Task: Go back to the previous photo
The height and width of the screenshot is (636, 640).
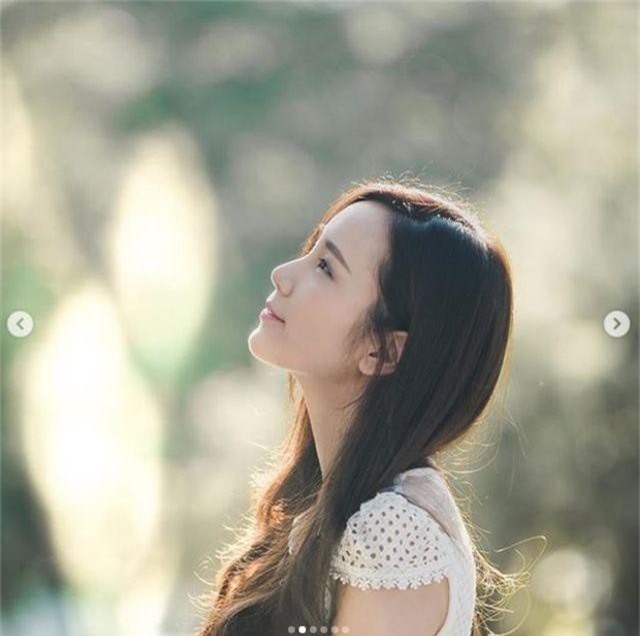Action: coord(20,324)
